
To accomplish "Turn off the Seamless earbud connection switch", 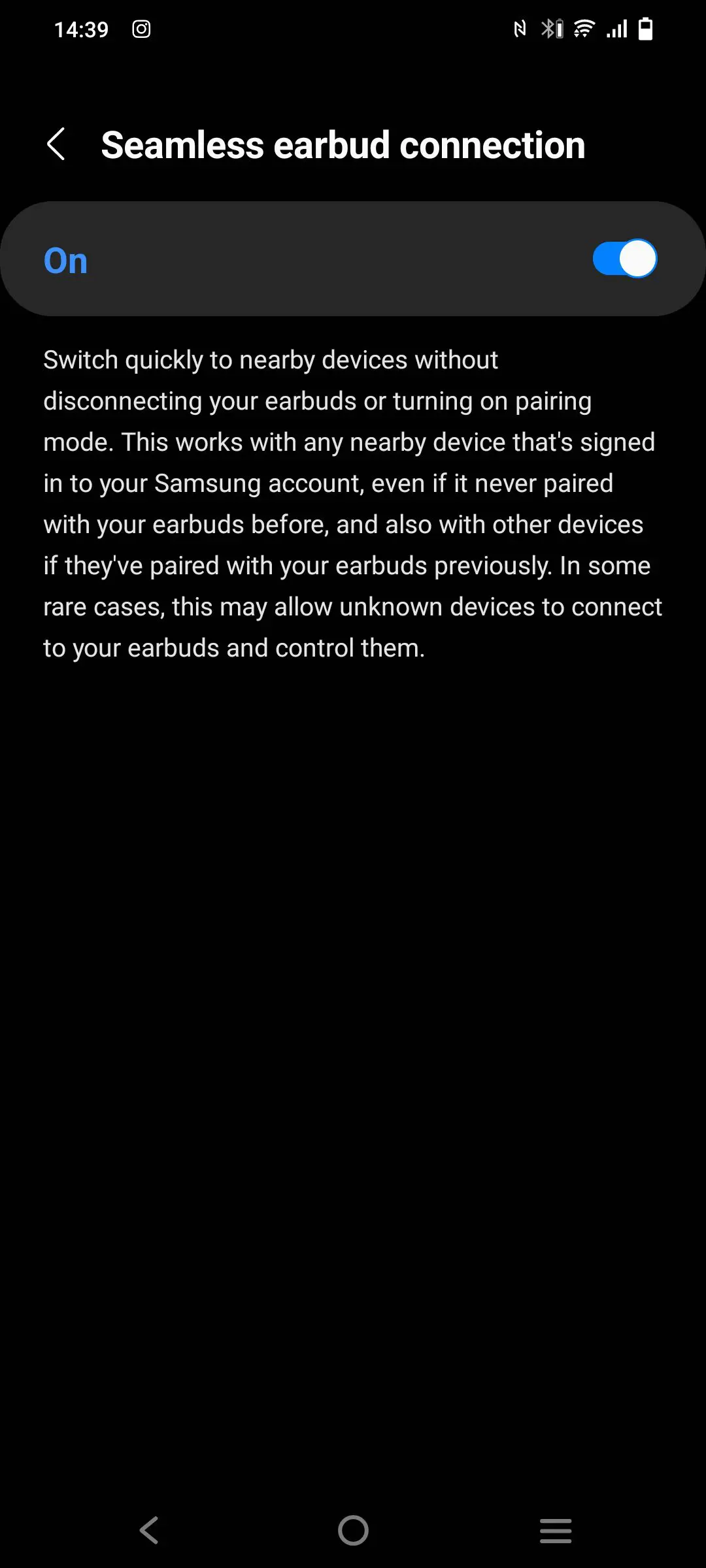I will pyautogui.click(x=624, y=259).
